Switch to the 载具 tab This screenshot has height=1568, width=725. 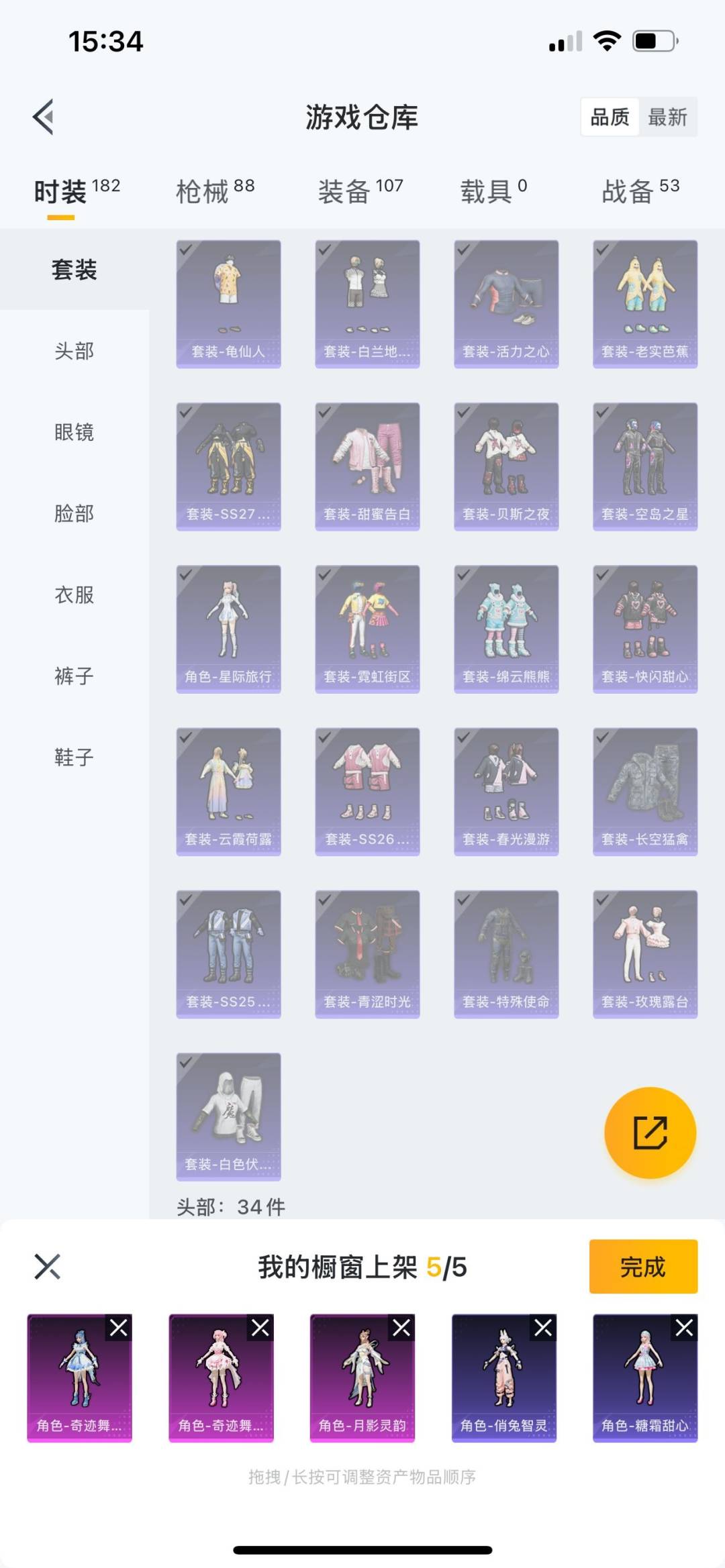493,191
